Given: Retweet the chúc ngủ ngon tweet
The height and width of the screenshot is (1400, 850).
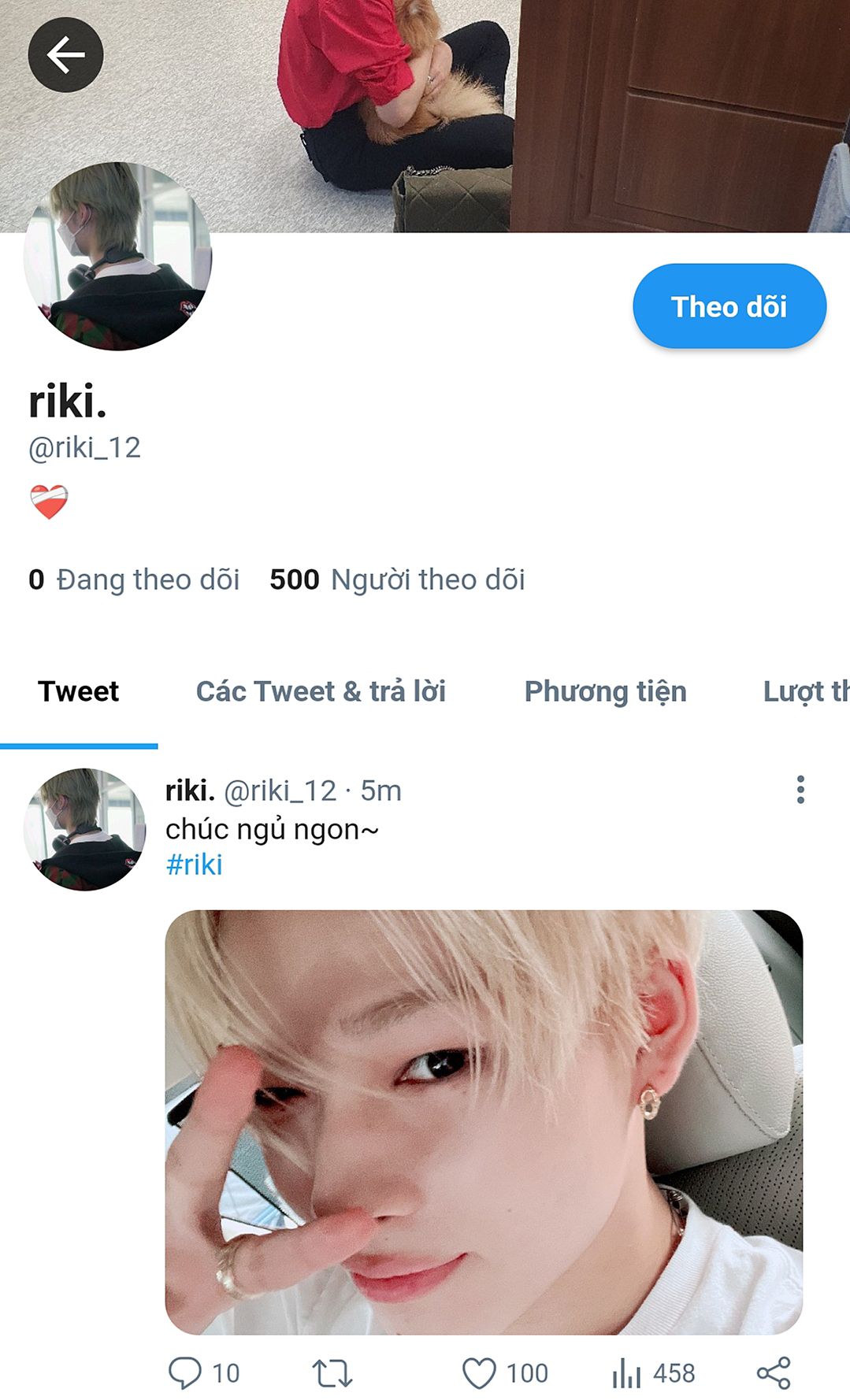Looking at the screenshot, I should 332,1373.
